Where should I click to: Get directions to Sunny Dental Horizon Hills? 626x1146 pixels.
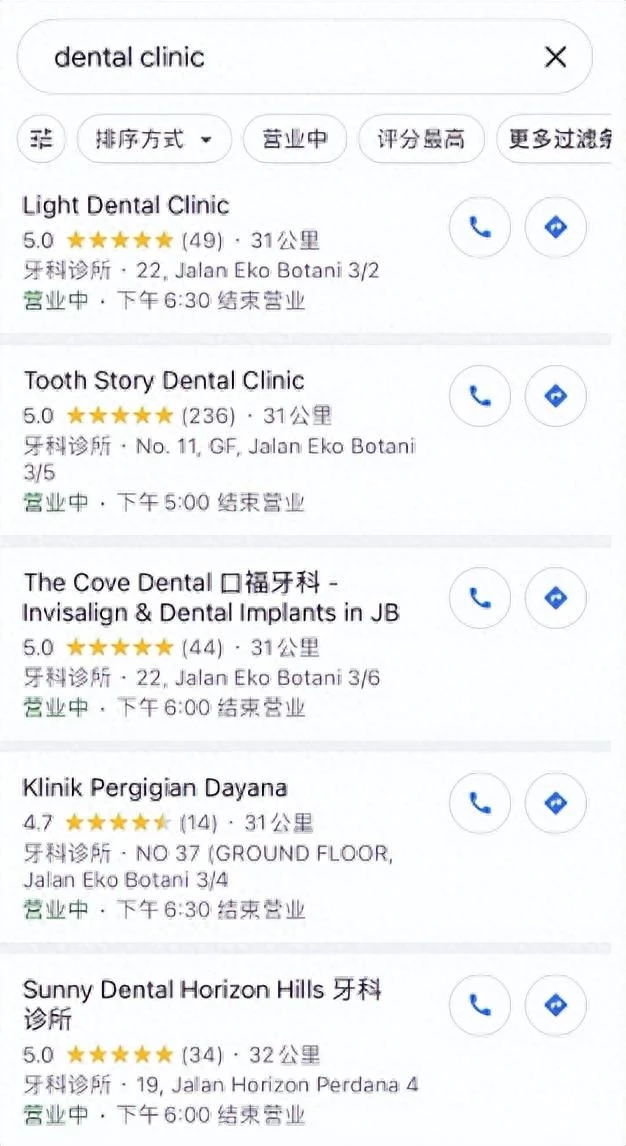tap(556, 1006)
